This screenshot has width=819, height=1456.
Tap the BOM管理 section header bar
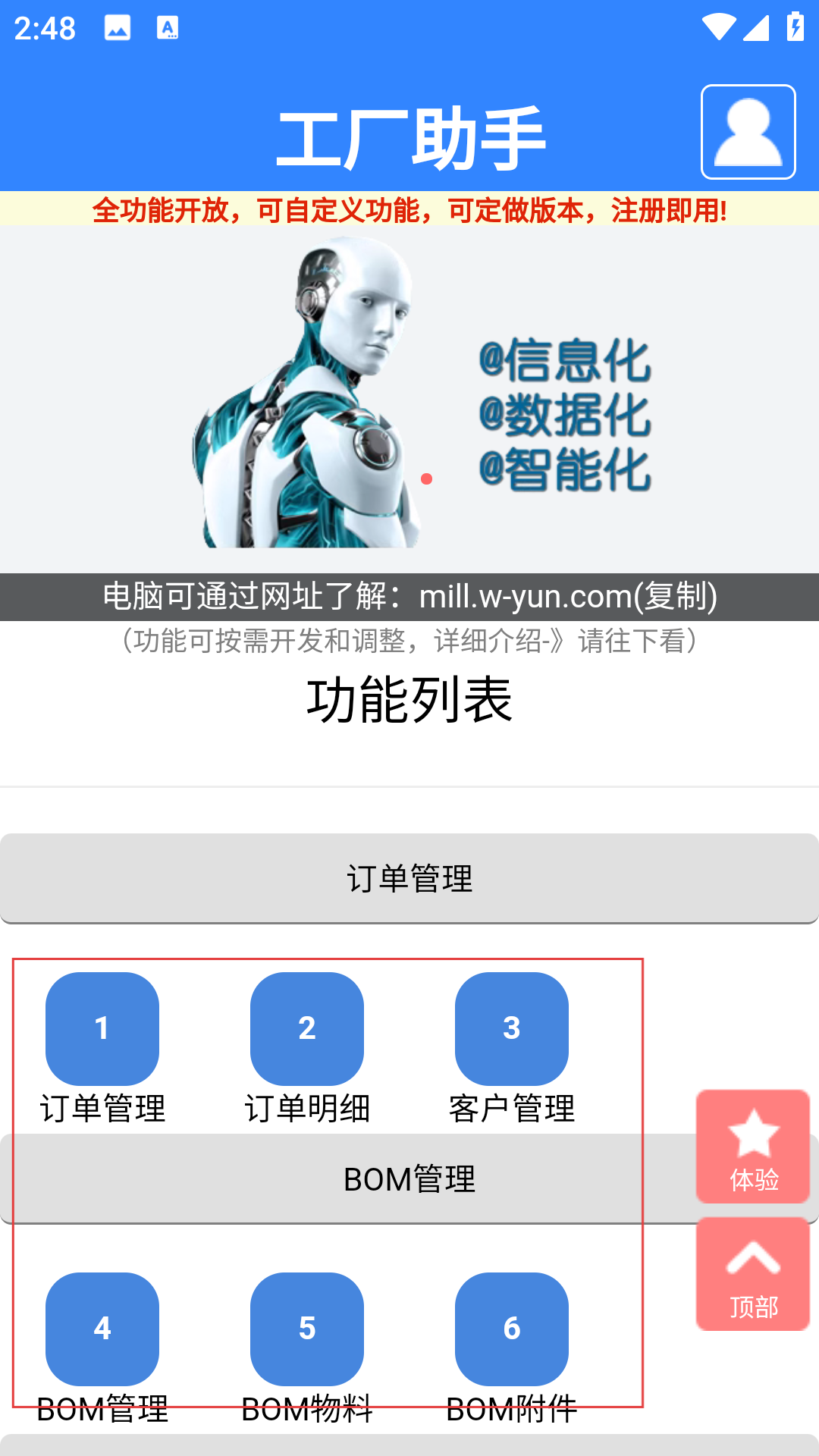pyautogui.click(x=409, y=1178)
